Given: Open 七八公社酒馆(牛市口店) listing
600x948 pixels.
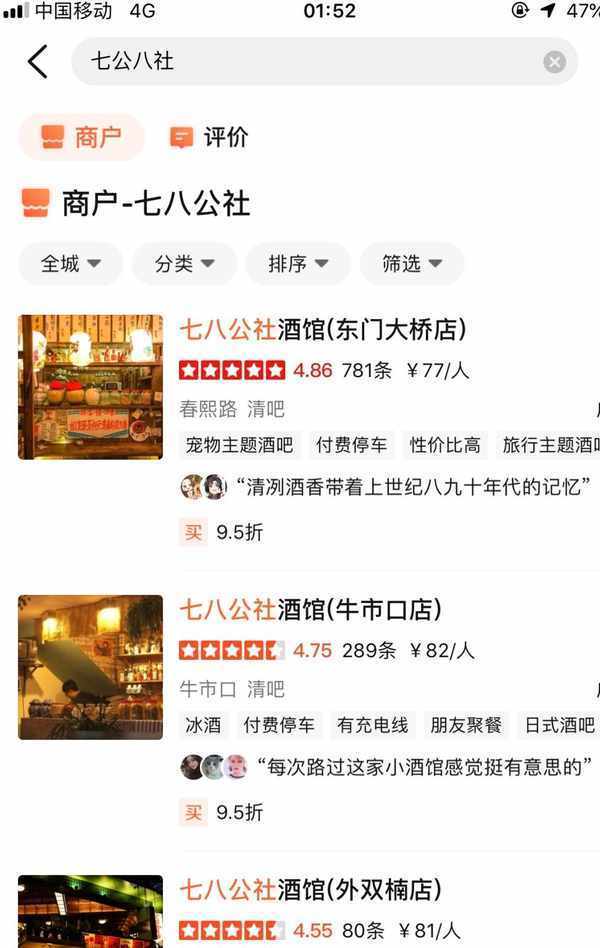Looking at the screenshot, I should coord(310,609).
